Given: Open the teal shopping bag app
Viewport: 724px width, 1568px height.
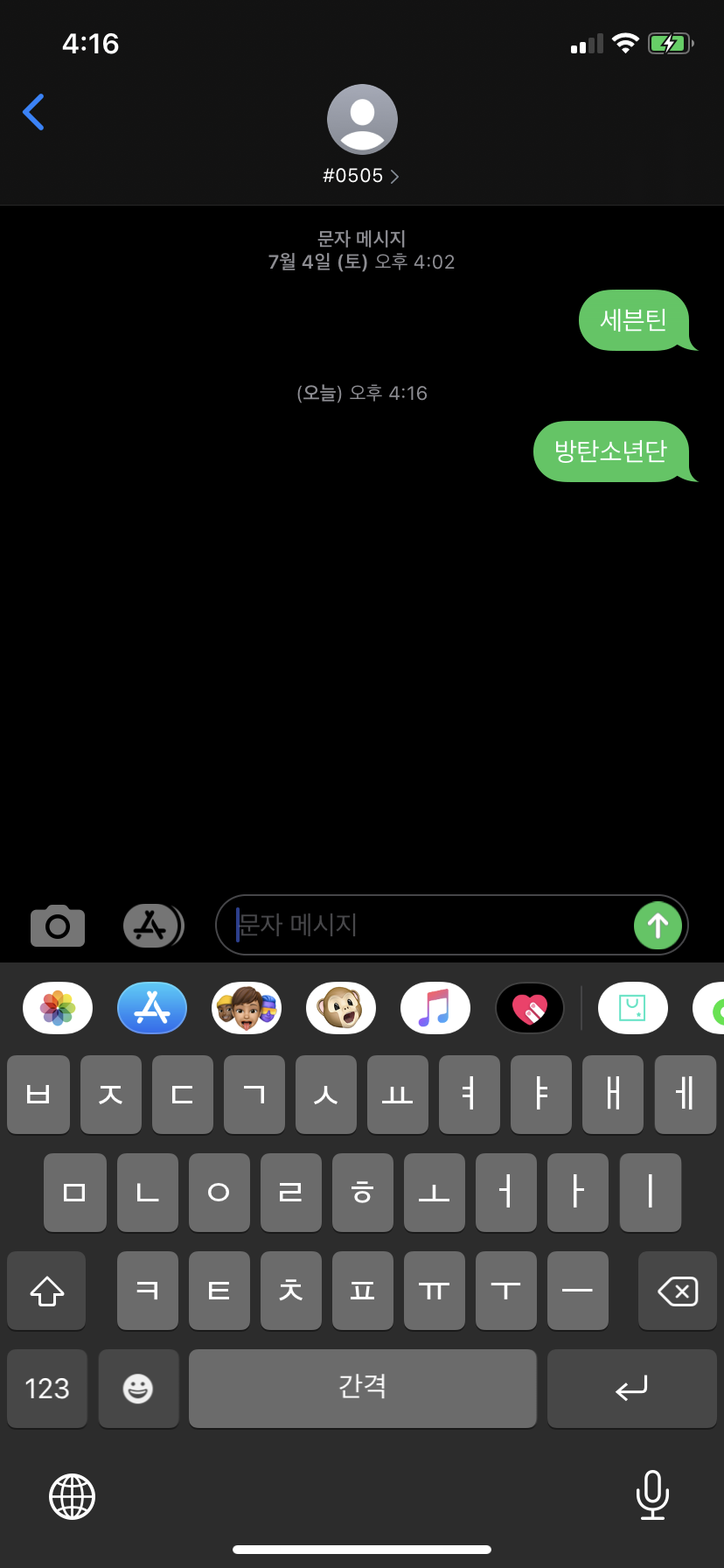Looking at the screenshot, I should (632, 1008).
